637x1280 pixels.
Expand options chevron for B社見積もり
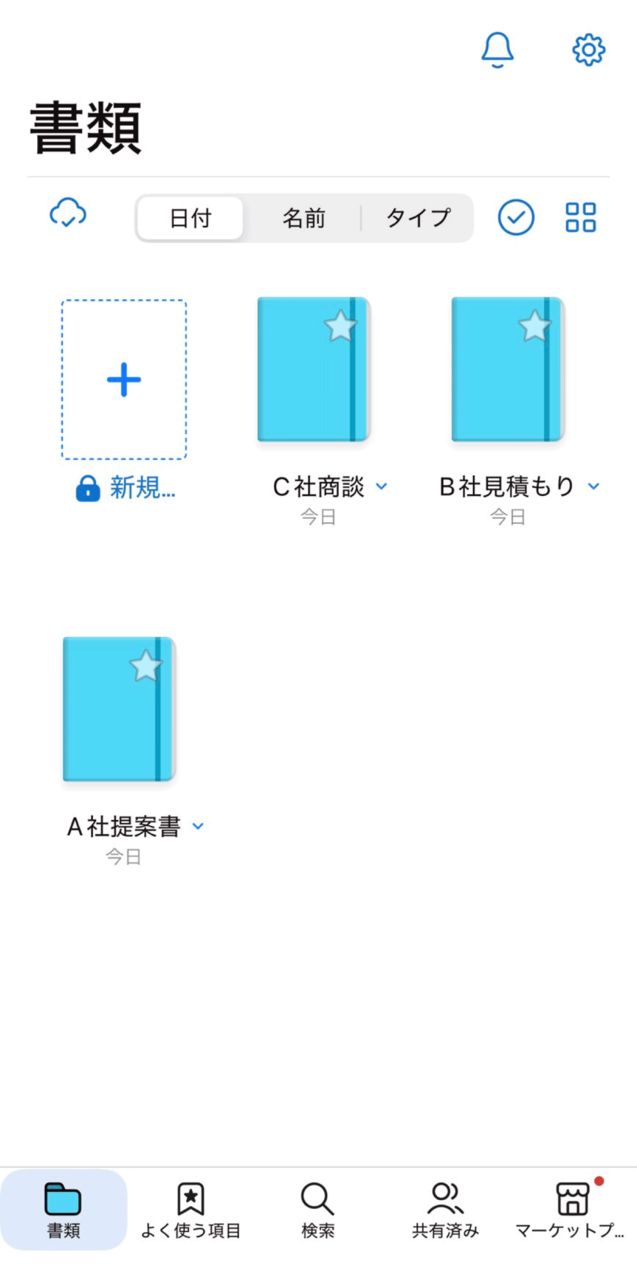pyautogui.click(x=593, y=487)
